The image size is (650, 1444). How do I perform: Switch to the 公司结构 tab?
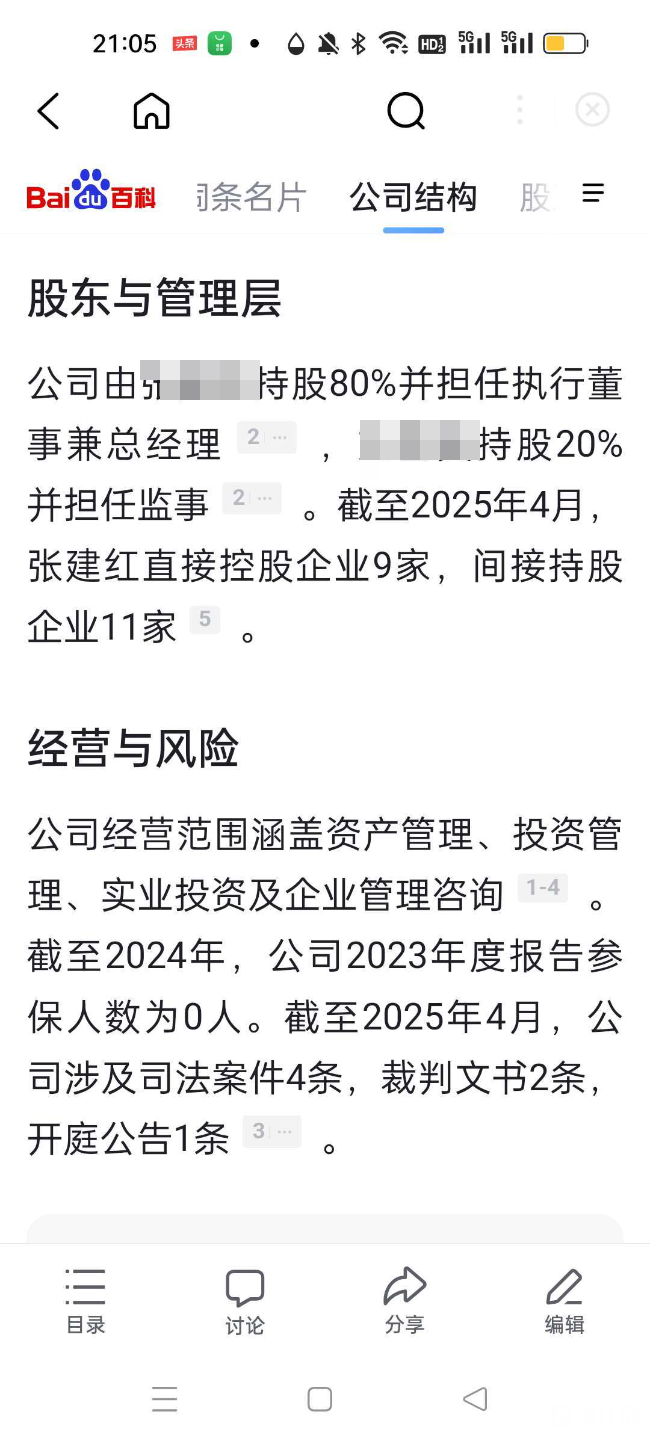[x=413, y=197]
